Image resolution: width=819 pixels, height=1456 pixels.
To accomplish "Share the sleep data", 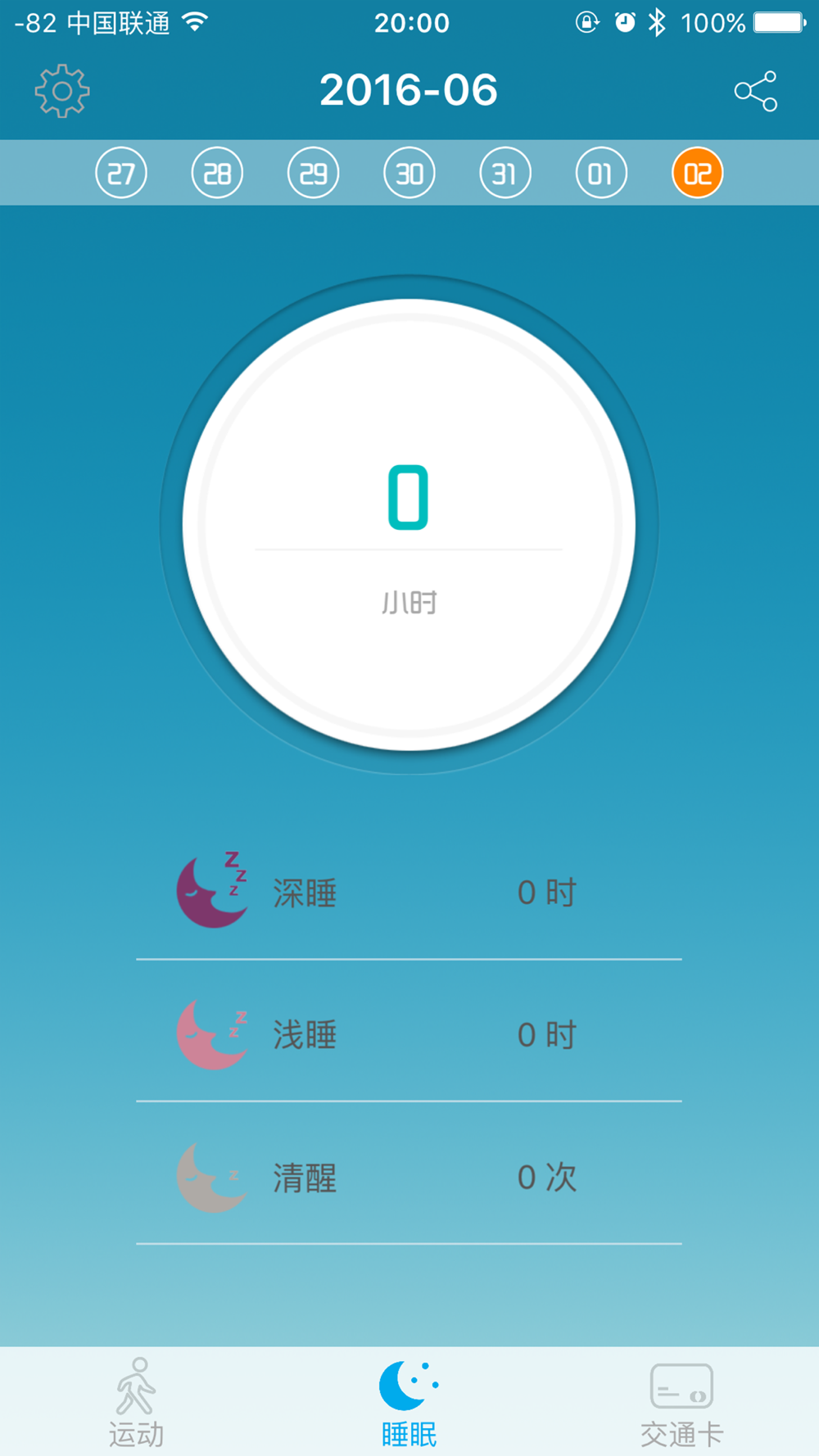I will coord(756,91).
